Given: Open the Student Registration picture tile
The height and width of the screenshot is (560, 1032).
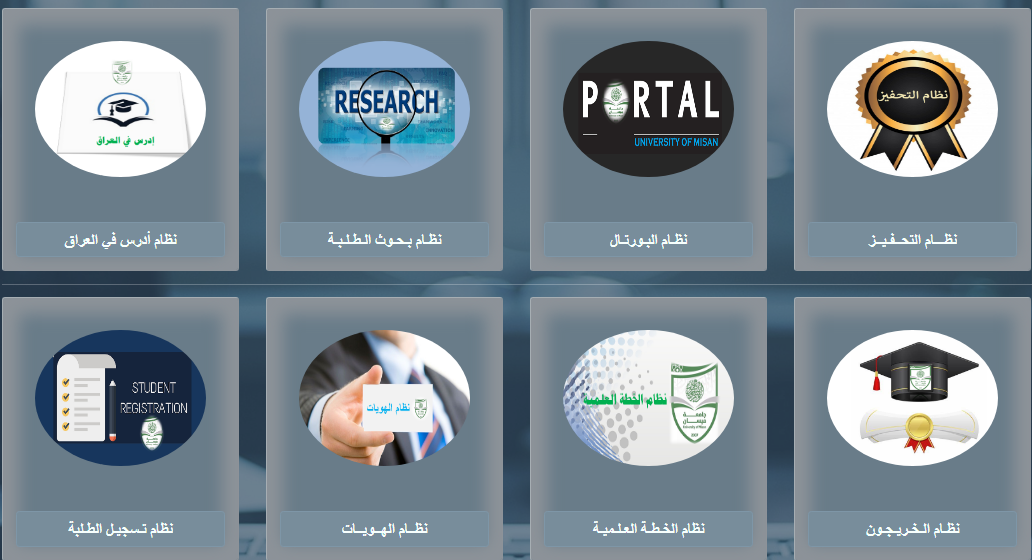Looking at the screenshot, I should pos(120,398).
